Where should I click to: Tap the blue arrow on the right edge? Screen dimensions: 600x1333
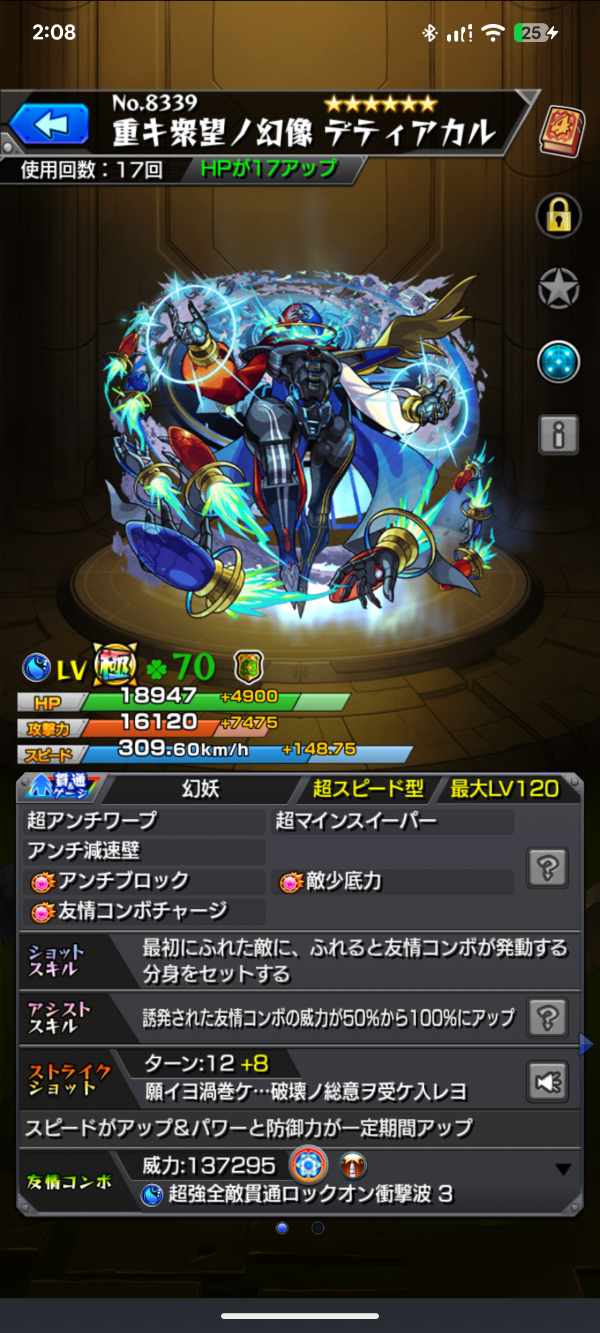[587, 1045]
